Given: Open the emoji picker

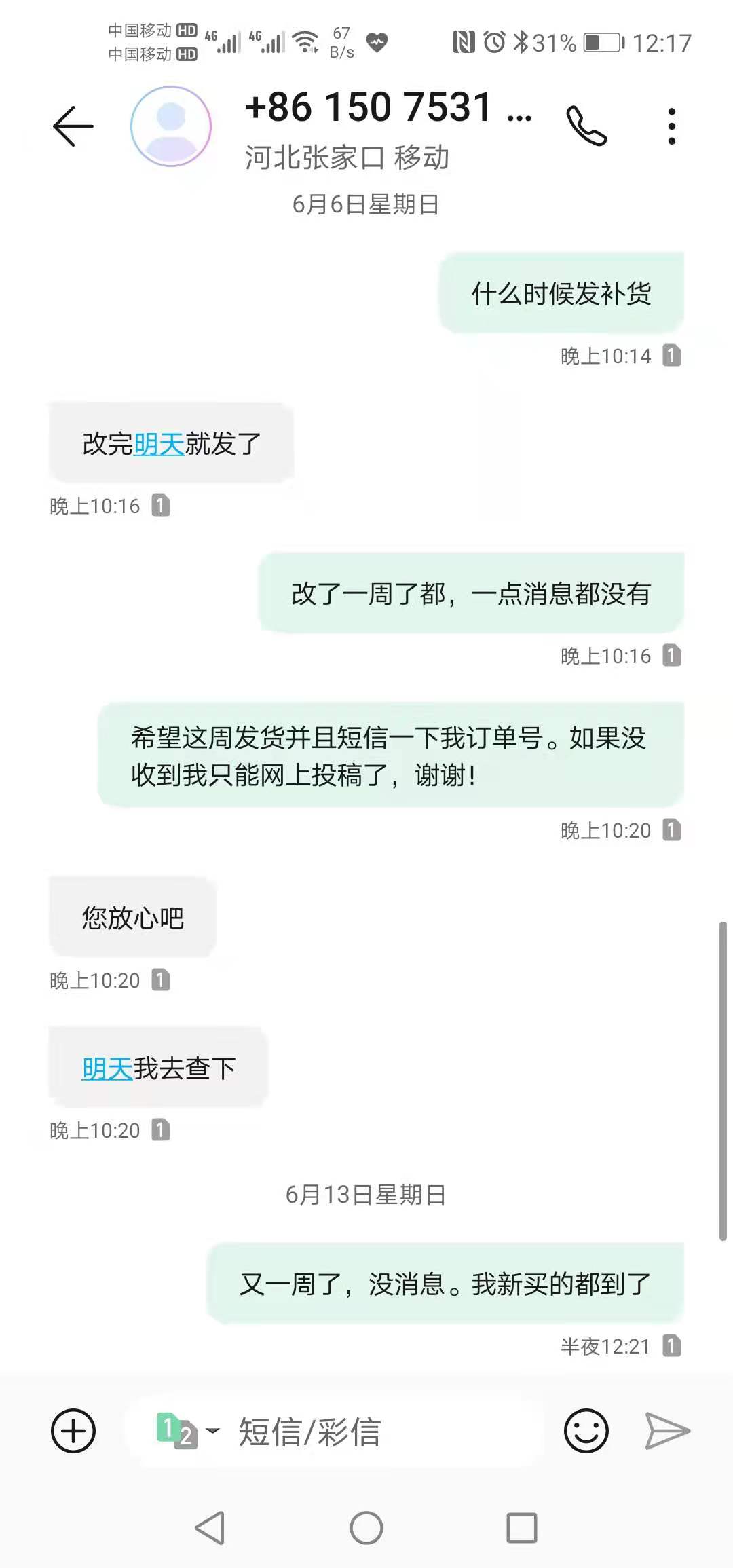Looking at the screenshot, I should tap(586, 1431).
